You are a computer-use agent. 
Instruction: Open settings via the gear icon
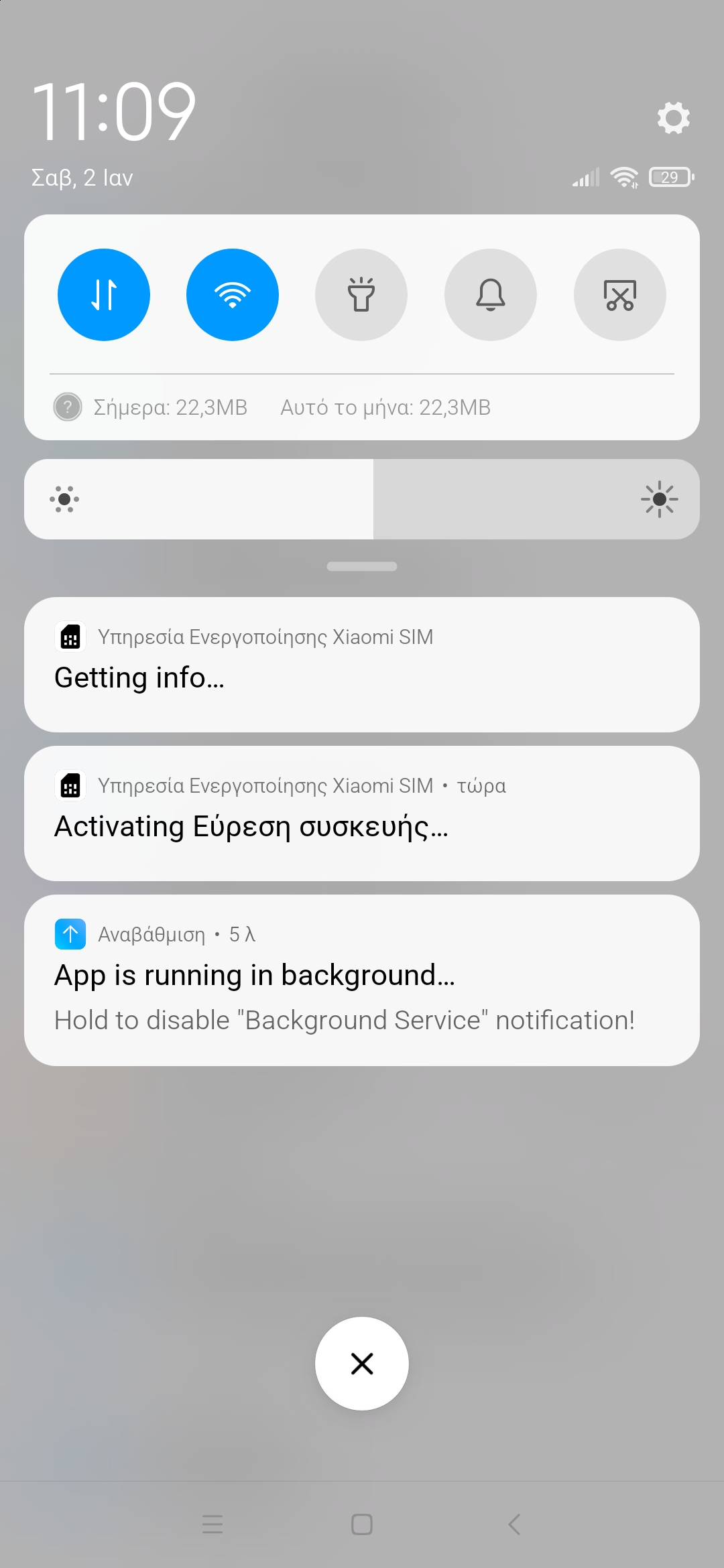[673, 118]
